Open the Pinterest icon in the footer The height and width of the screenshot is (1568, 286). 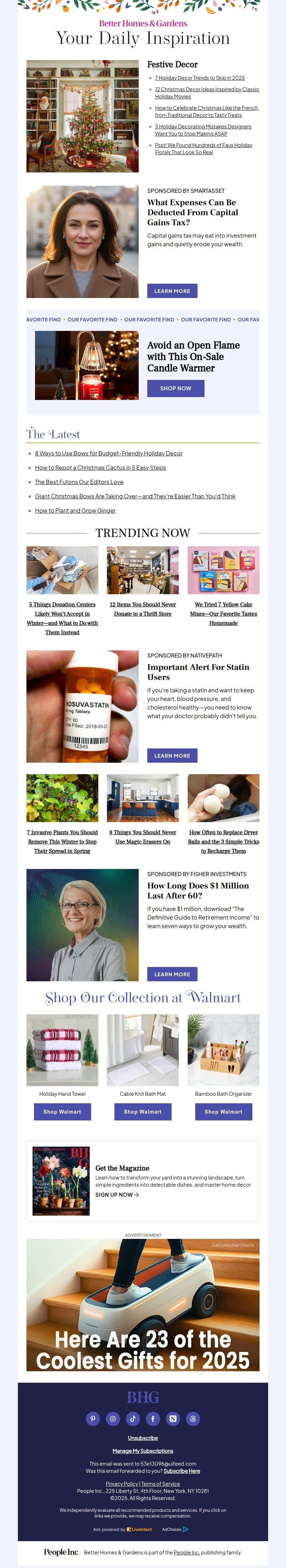tap(93, 1418)
